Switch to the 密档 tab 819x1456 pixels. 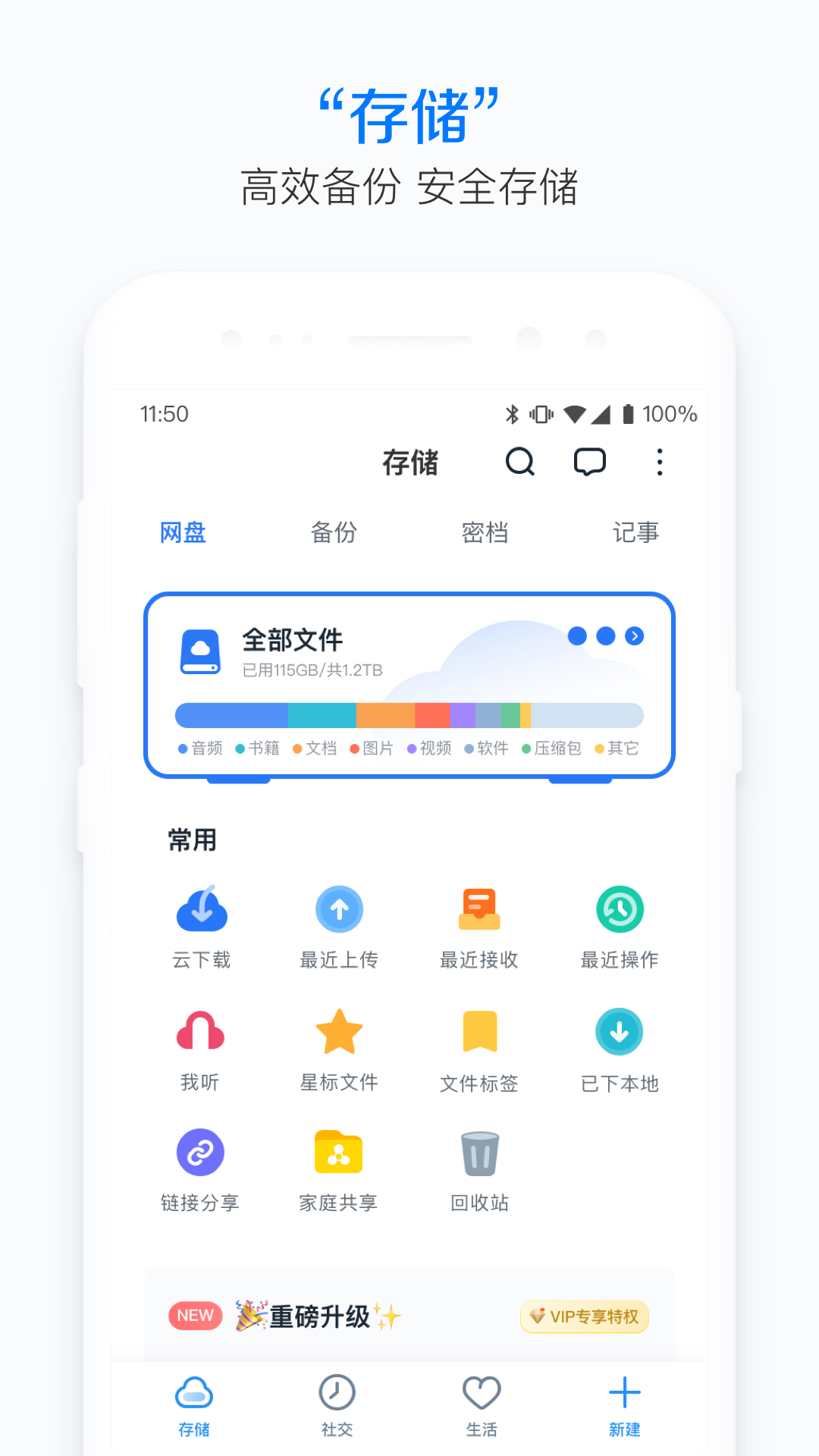[x=485, y=532]
